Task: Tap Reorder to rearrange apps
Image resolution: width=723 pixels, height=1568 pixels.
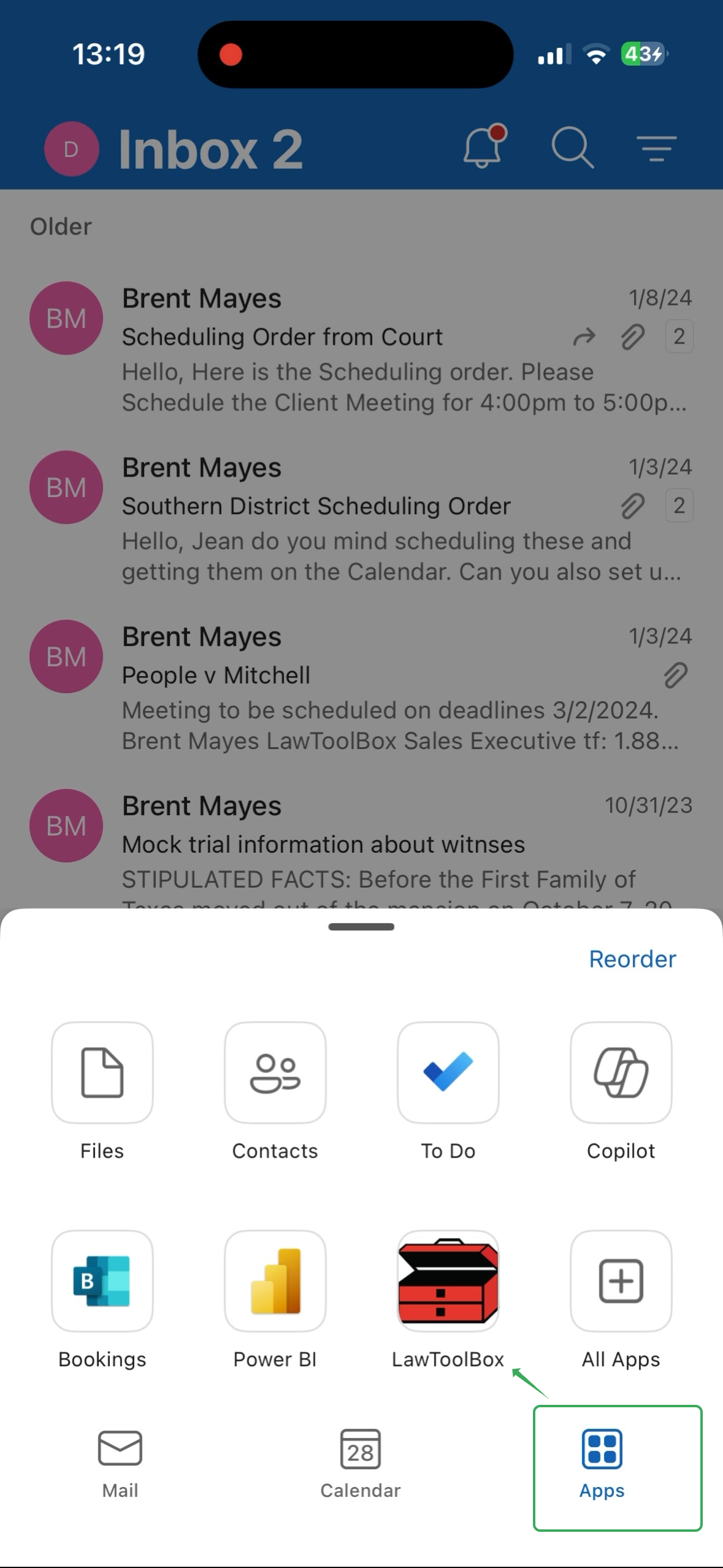Action: (x=632, y=959)
